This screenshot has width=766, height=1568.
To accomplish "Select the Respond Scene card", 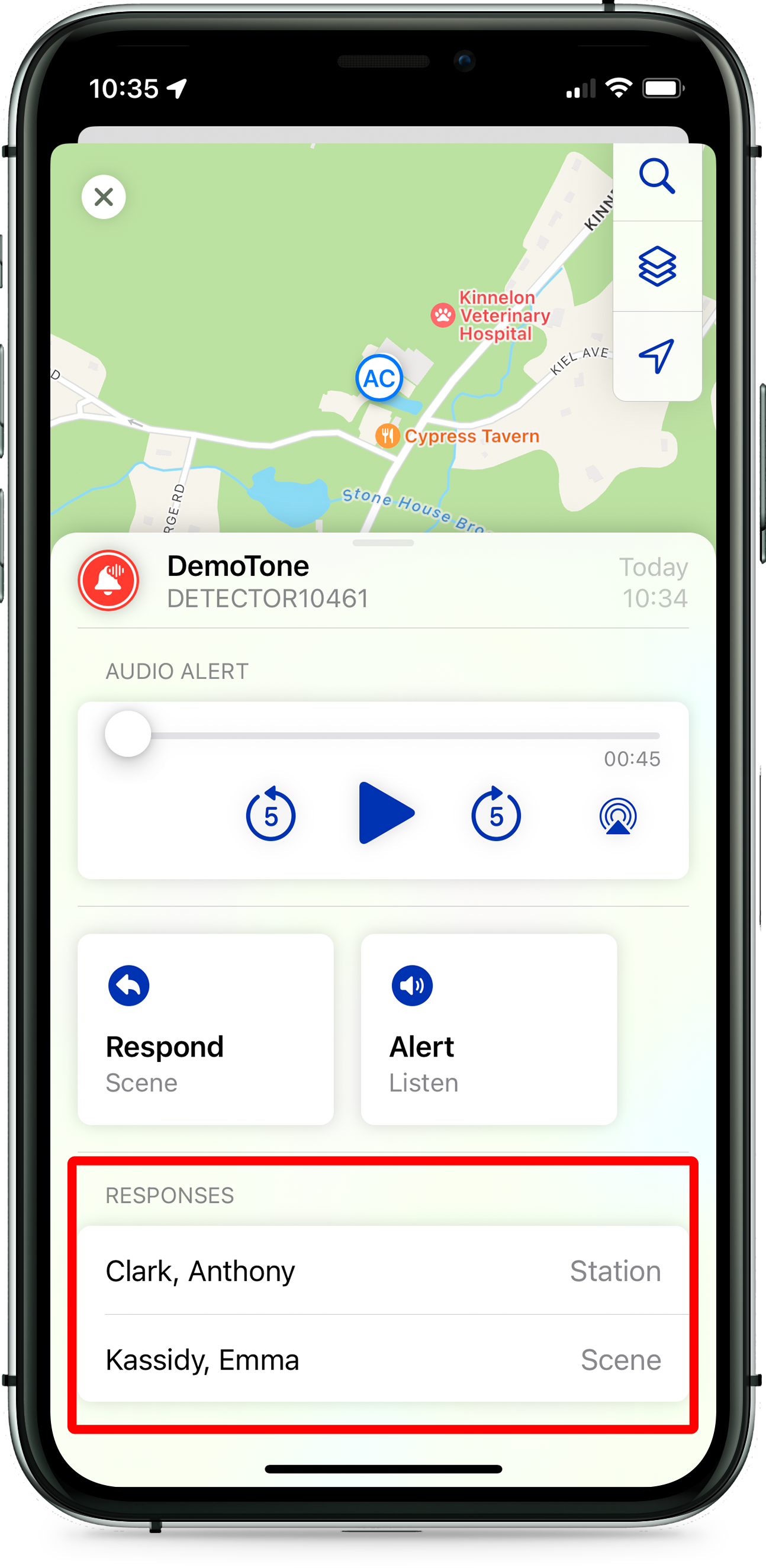I will pos(205,1029).
